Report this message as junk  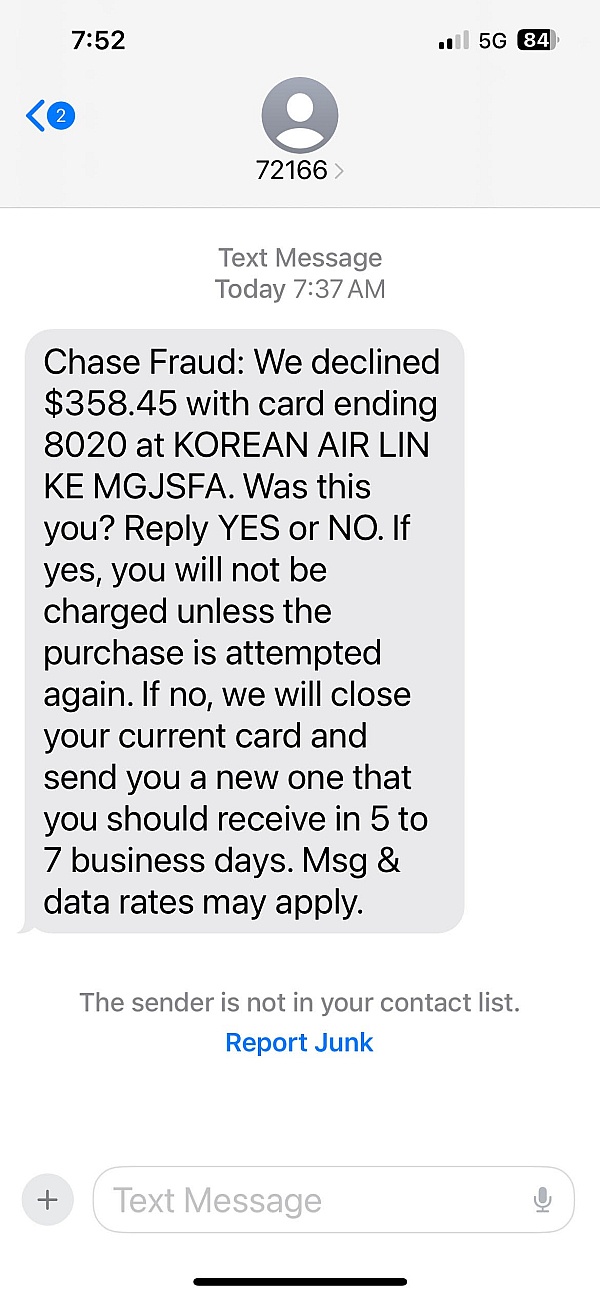pyautogui.click(x=299, y=1042)
